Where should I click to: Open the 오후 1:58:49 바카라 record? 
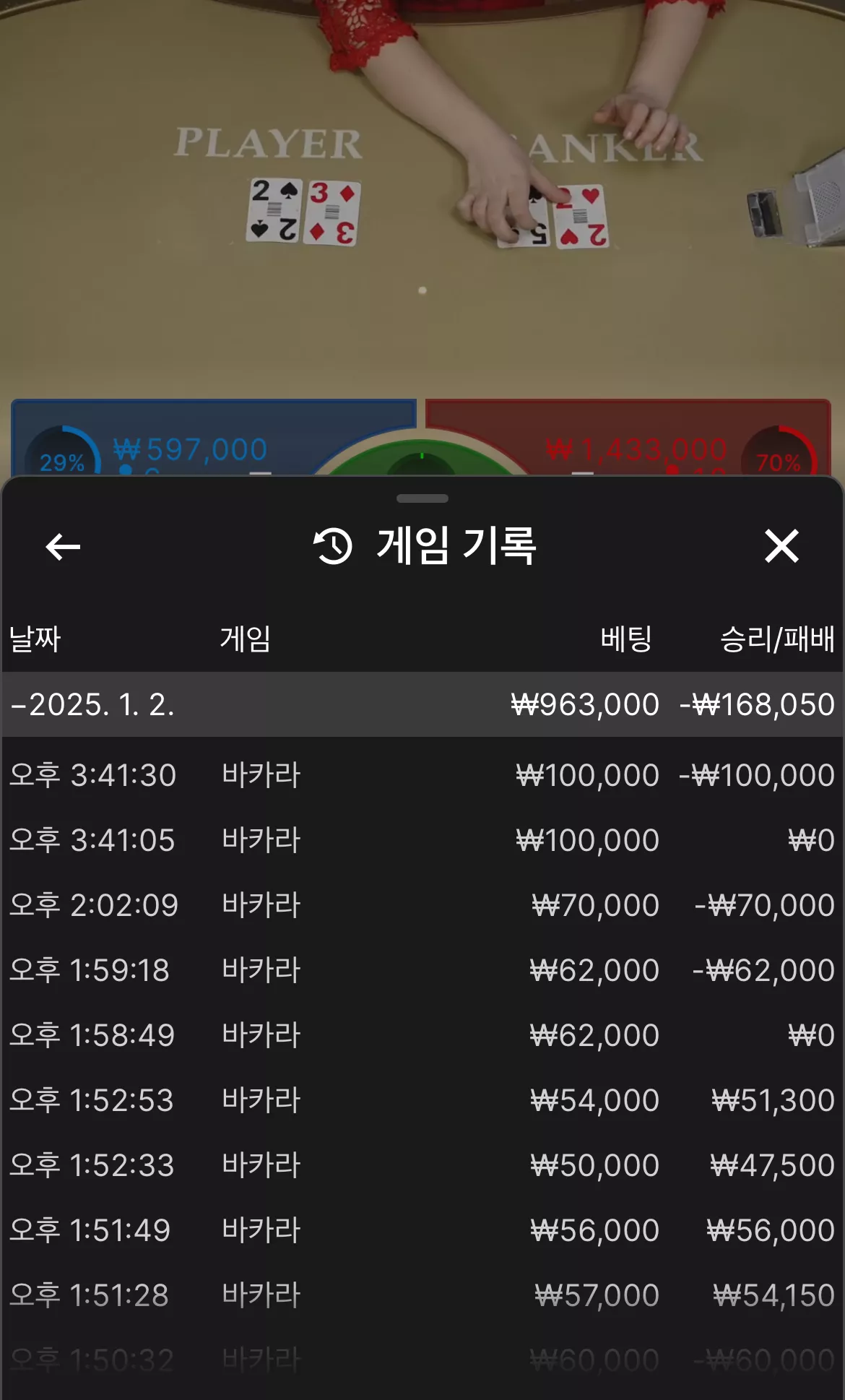pos(422,1035)
